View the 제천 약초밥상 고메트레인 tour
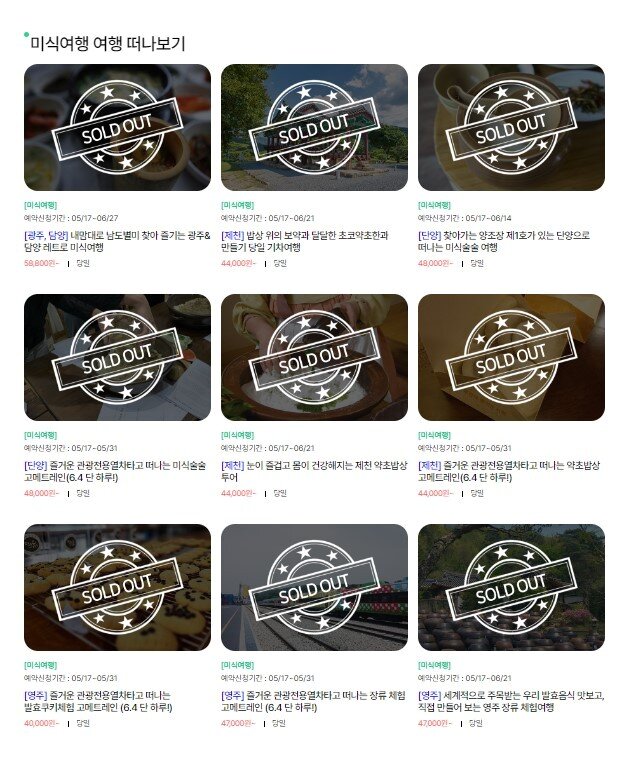 (511, 357)
